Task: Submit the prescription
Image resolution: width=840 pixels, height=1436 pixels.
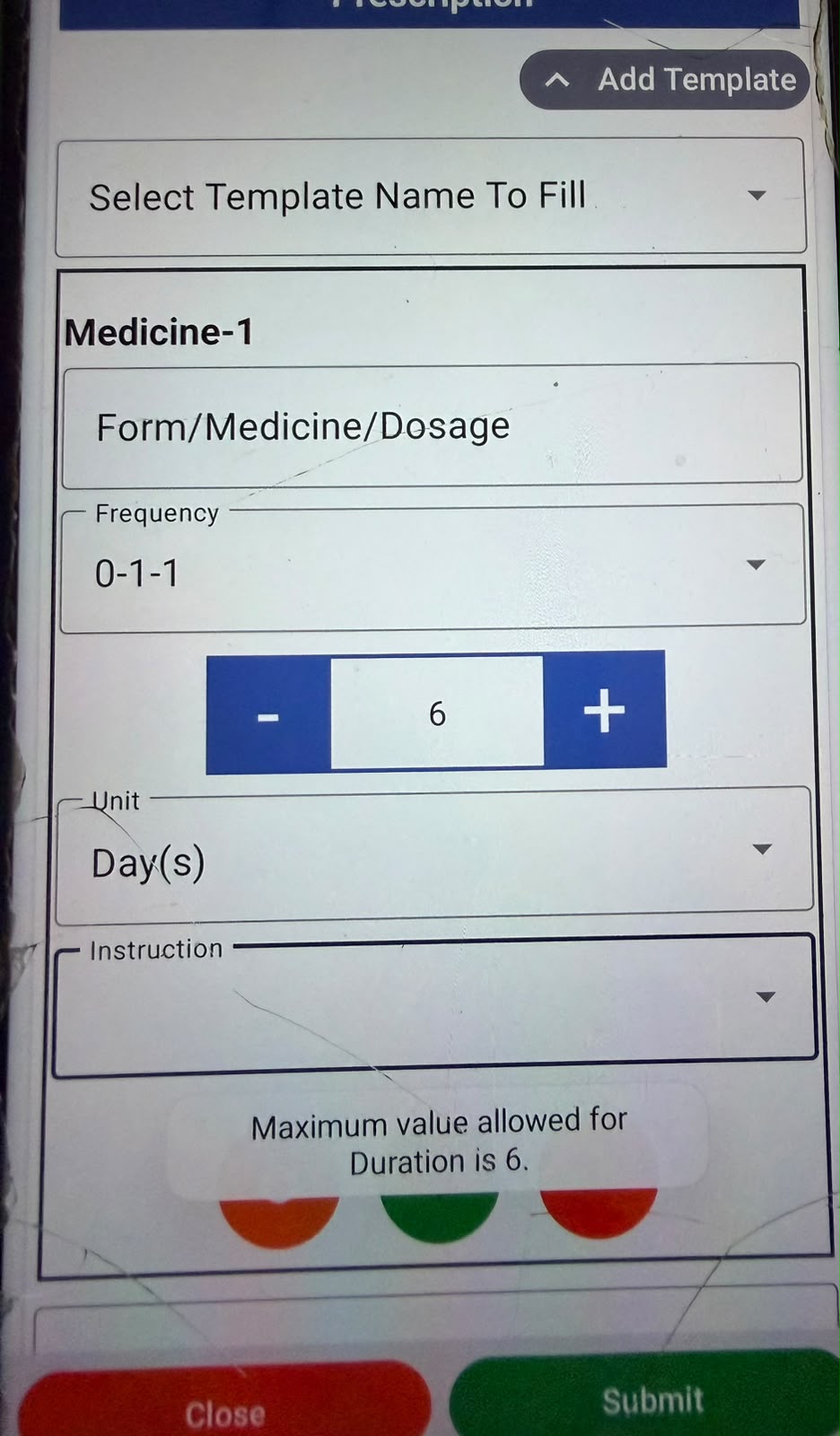Action: (646, 1395)
